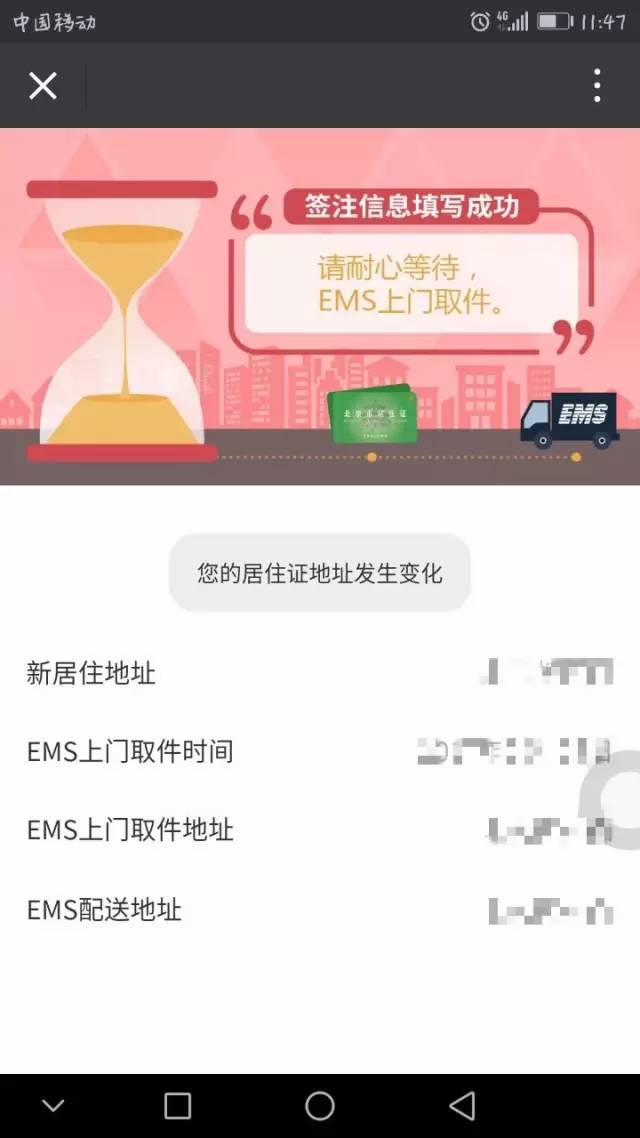The height and width of the screenshot is (1138, 640).
Task: Open the three-dot overflow menu
Action: 597,86
